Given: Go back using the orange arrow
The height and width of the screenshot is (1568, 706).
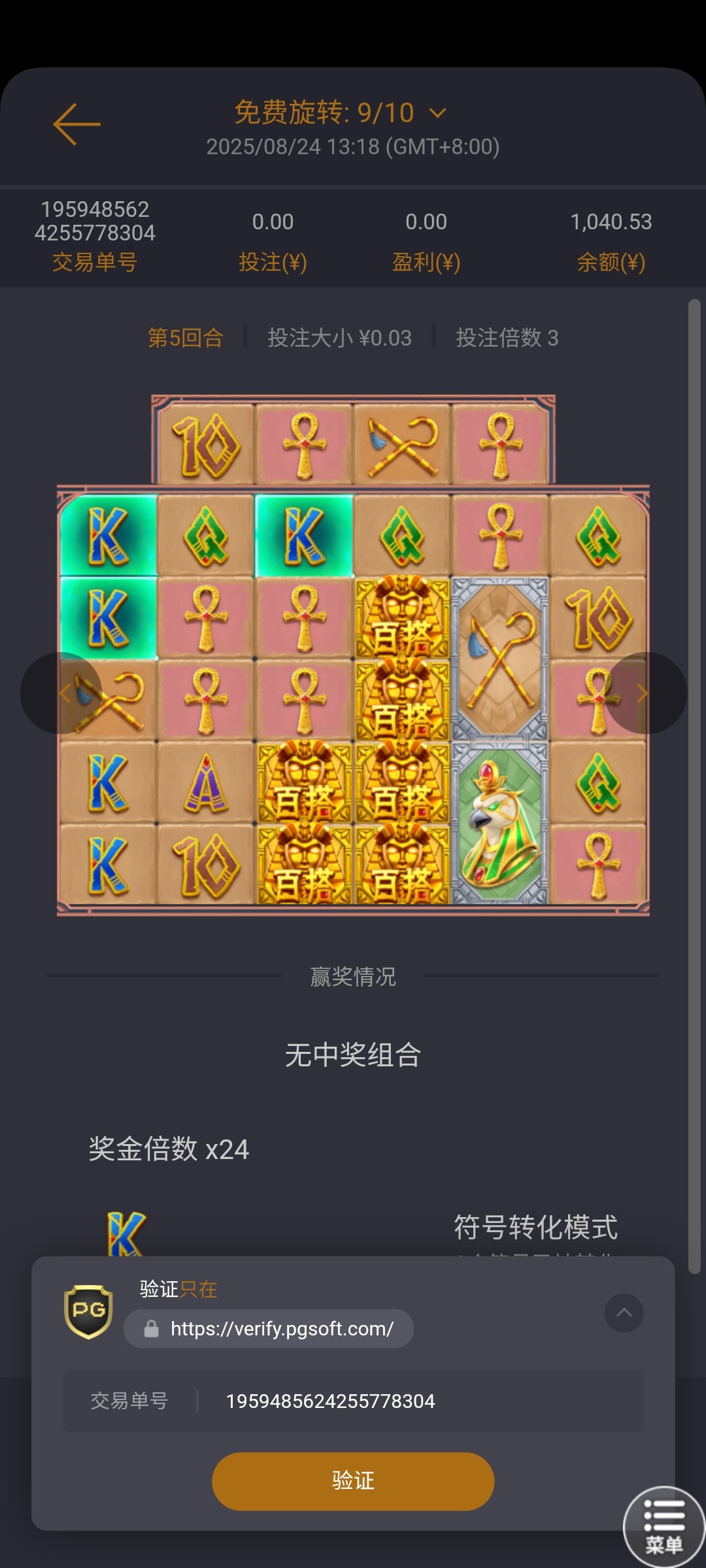Looking at the screenshot, I should click(x=76, y=124).
